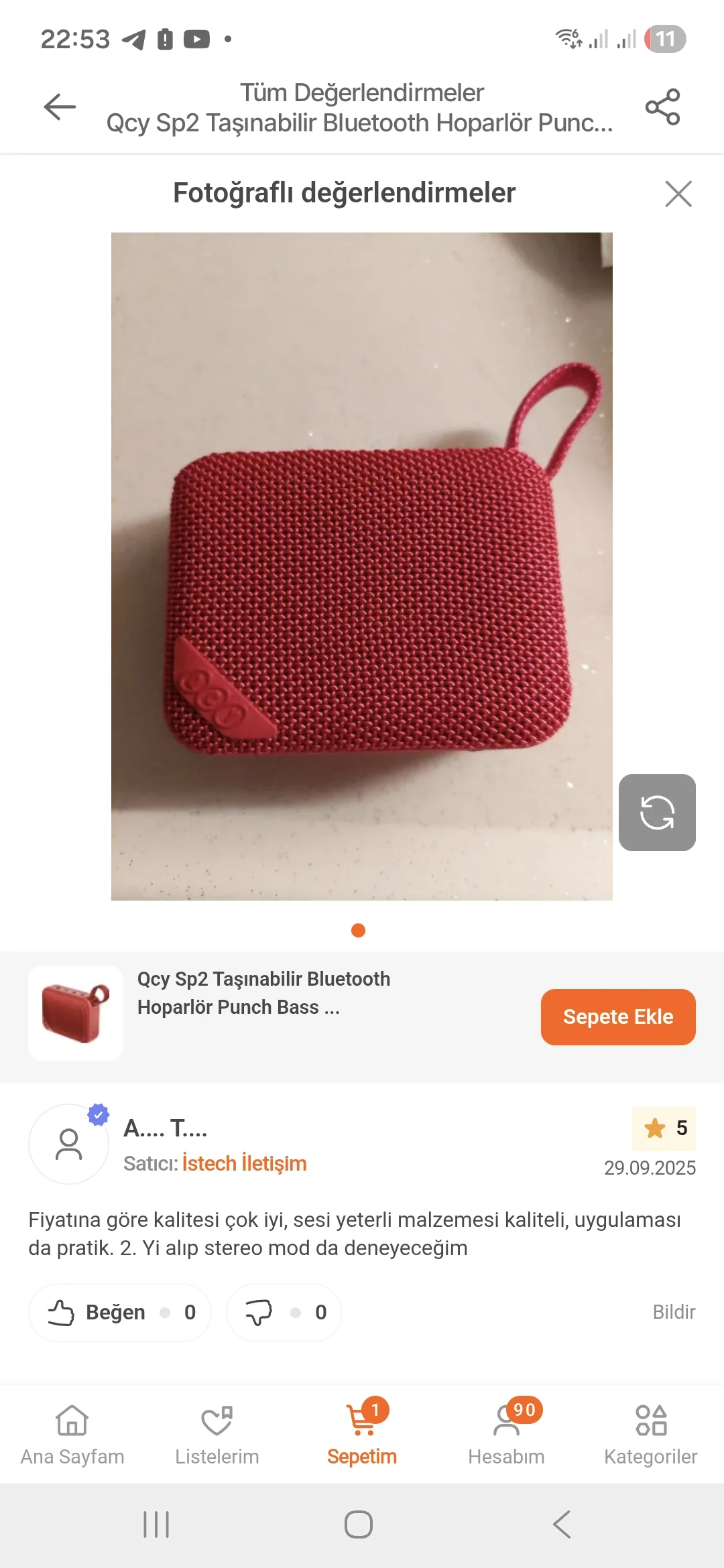The image size is (724, 1568).
Task: Share this product's reviews
Action: (x=662, y=107)
